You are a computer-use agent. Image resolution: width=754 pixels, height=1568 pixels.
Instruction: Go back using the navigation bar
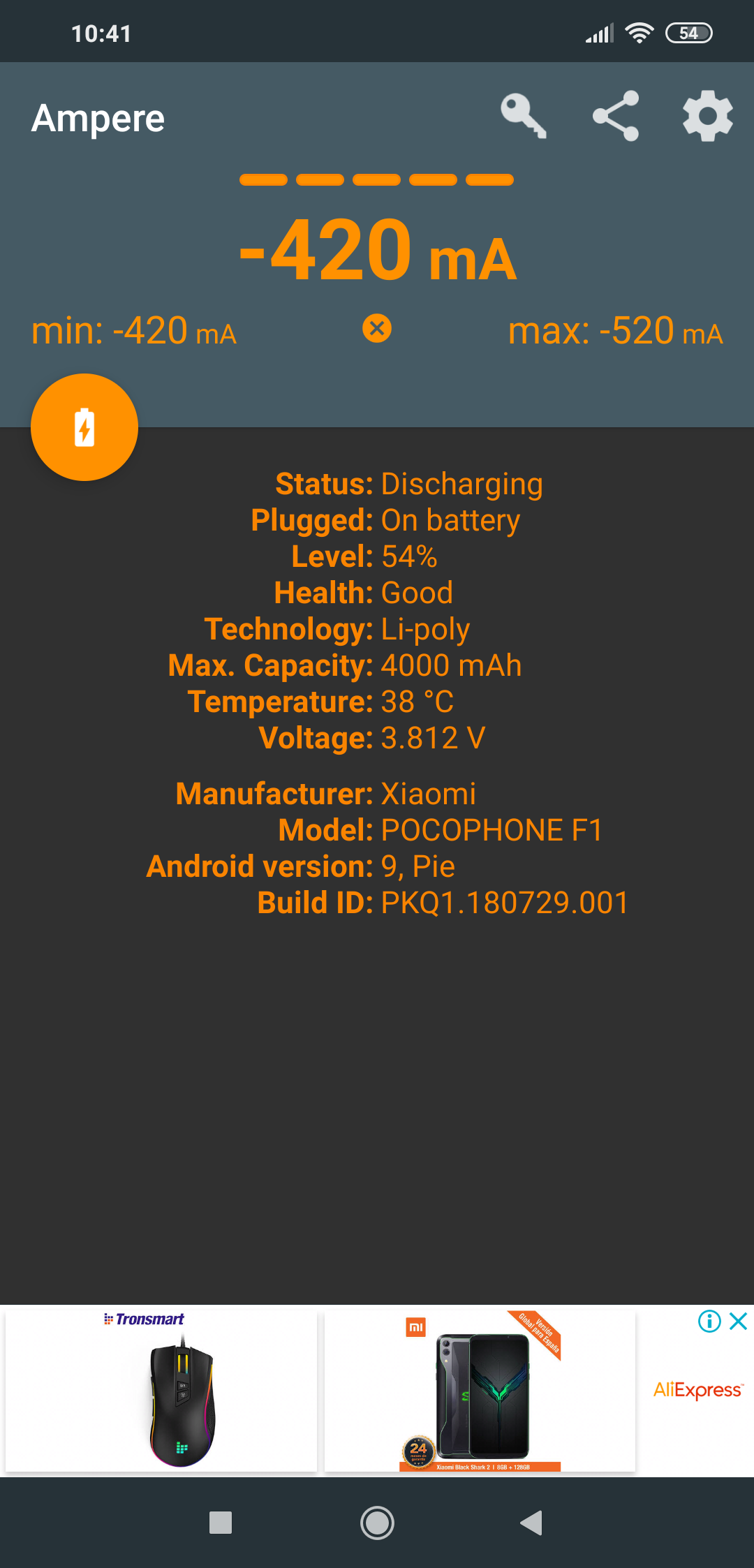(531, 1523)
